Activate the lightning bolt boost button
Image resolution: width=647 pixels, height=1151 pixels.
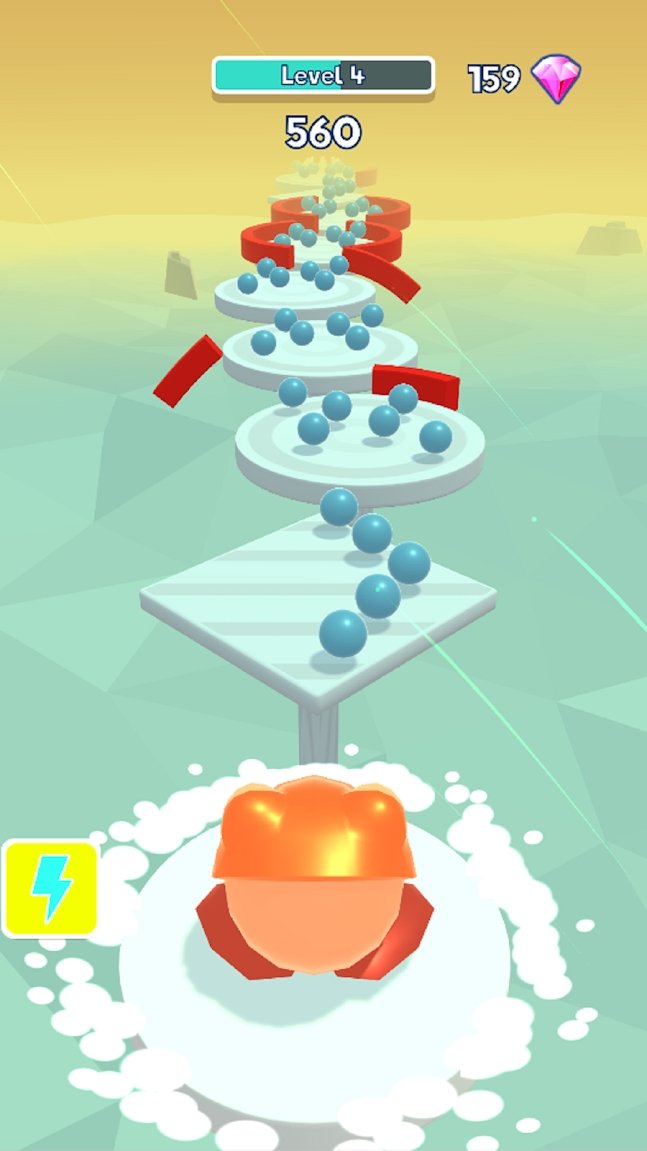click(x=50, y=888)
